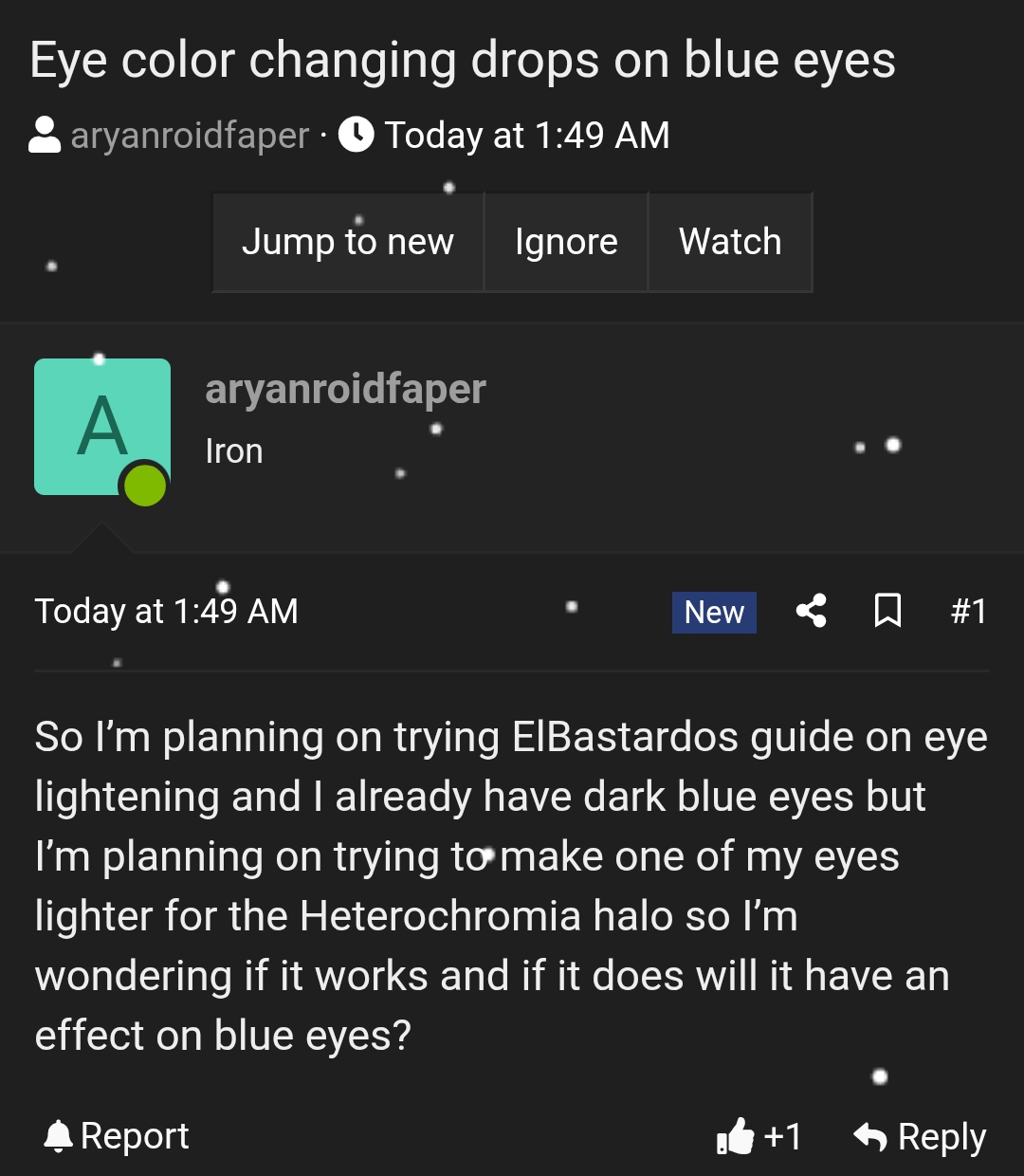Click the bell icon next to Report
Image resolution: width=1024 pixels, height=1176 pixels.
[x=60, y=1135]
